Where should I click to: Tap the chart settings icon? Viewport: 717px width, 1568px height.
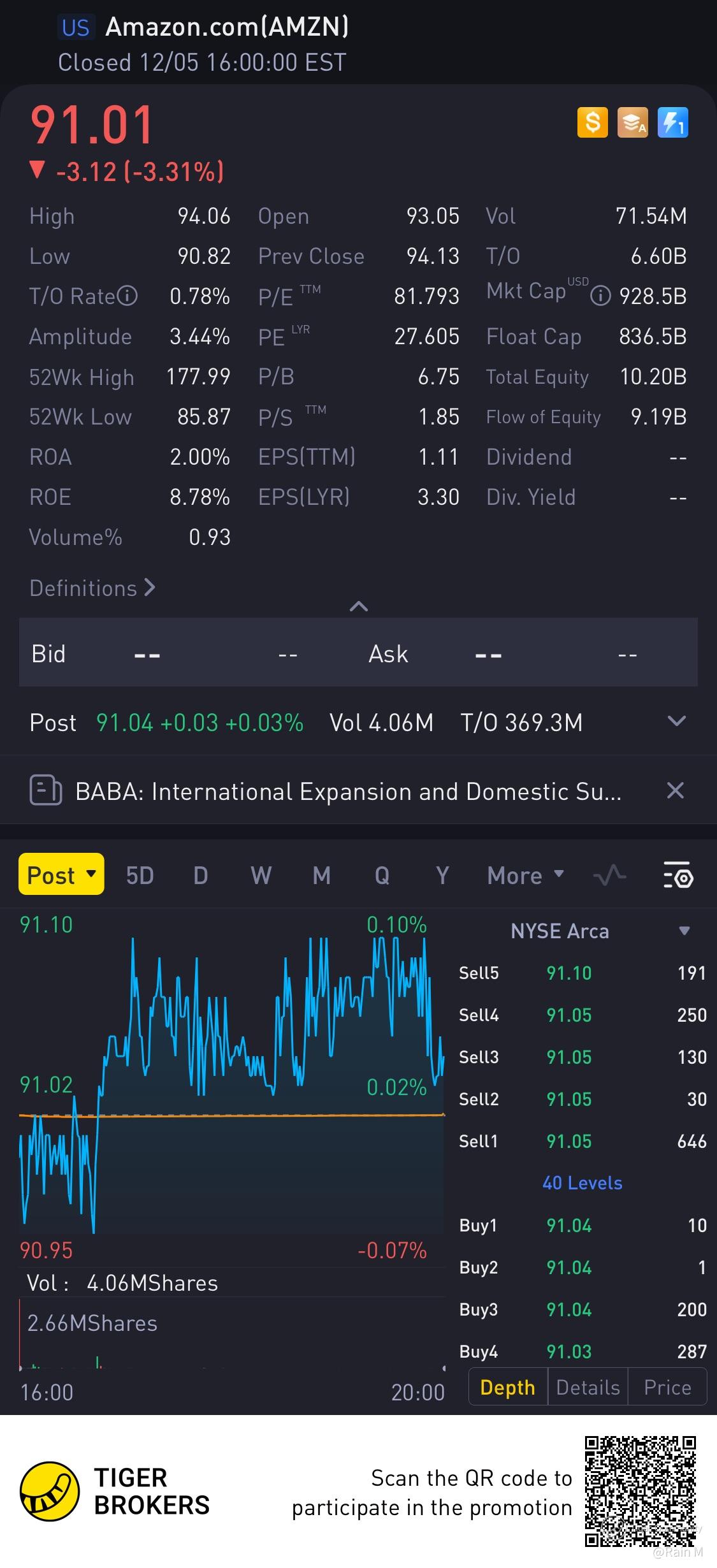tap(678, 876)
